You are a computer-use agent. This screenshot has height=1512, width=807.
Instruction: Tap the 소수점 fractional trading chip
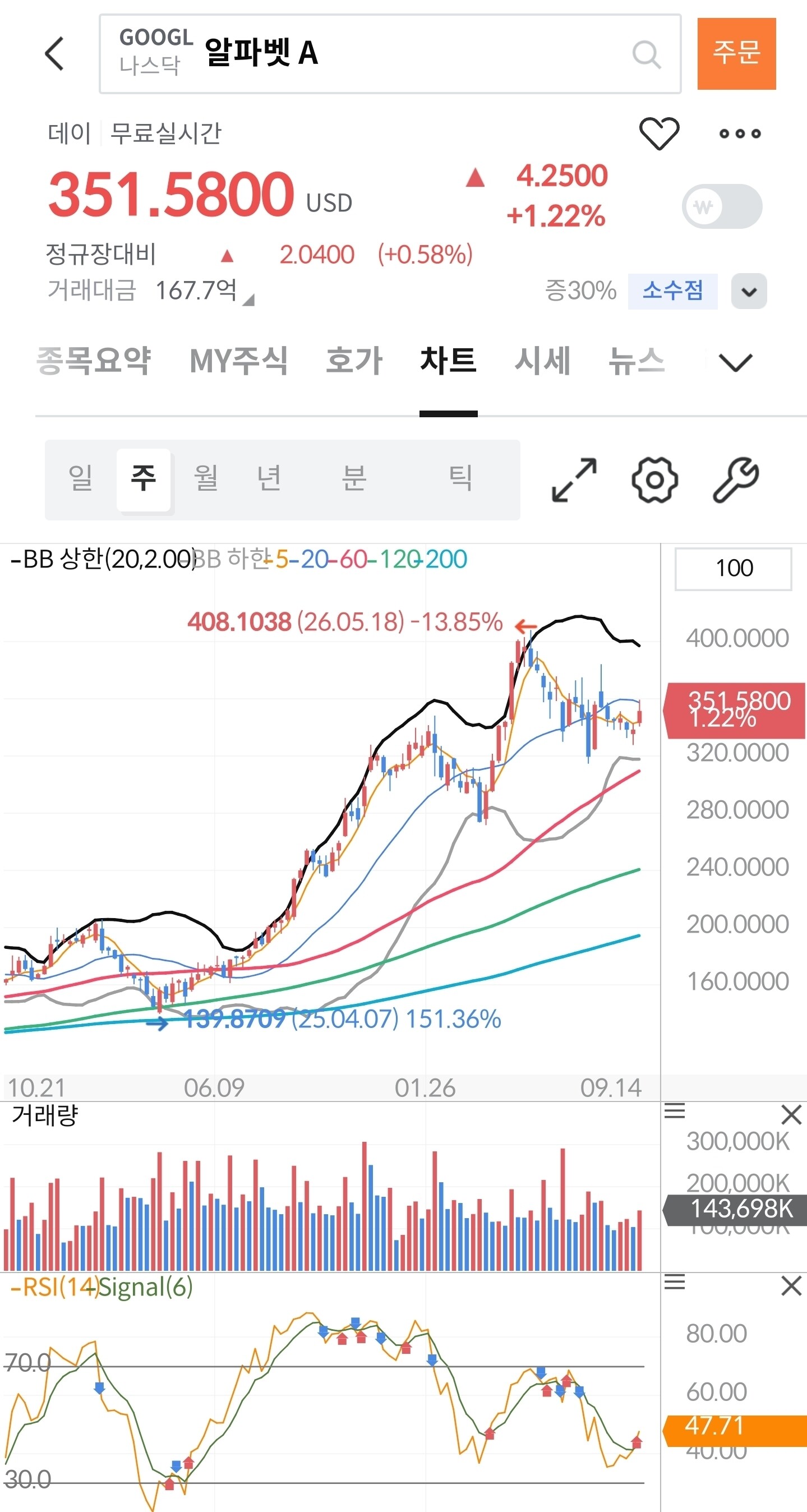pos(672,291)
